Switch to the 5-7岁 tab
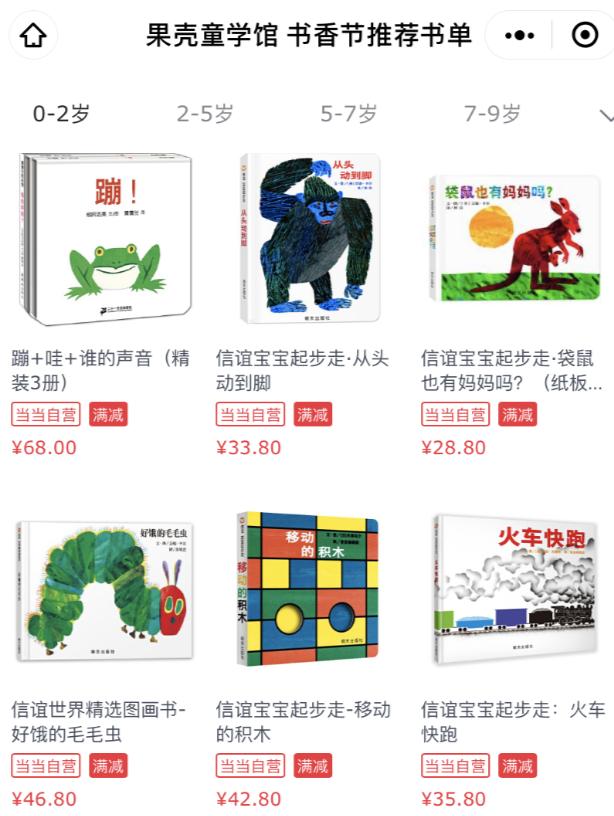This screenshot has height=816, width=614. point(349,114)
